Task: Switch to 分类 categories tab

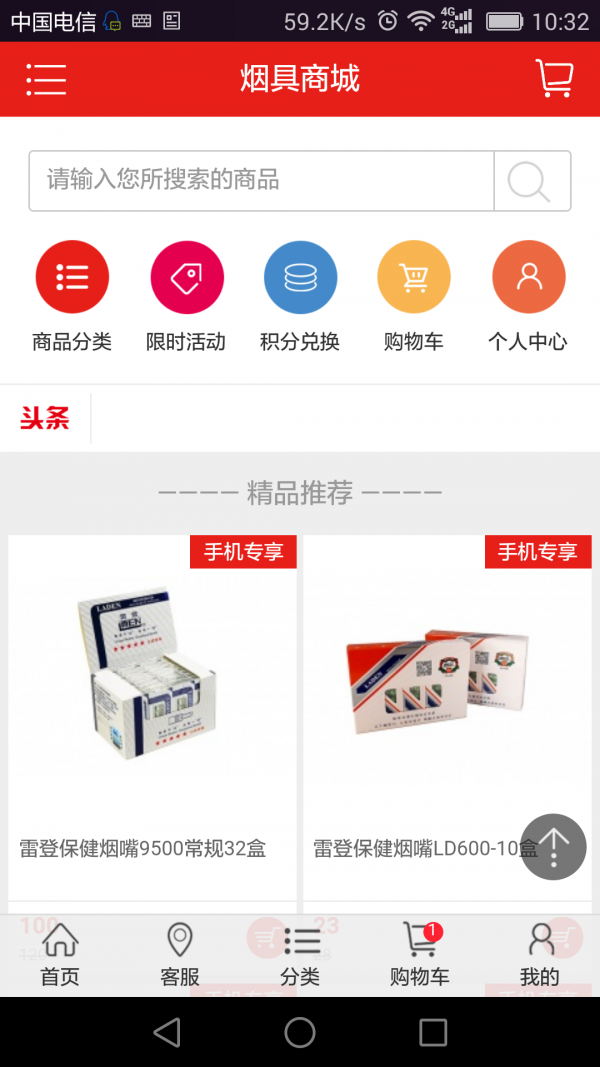Action: click(x=300, y=955)
